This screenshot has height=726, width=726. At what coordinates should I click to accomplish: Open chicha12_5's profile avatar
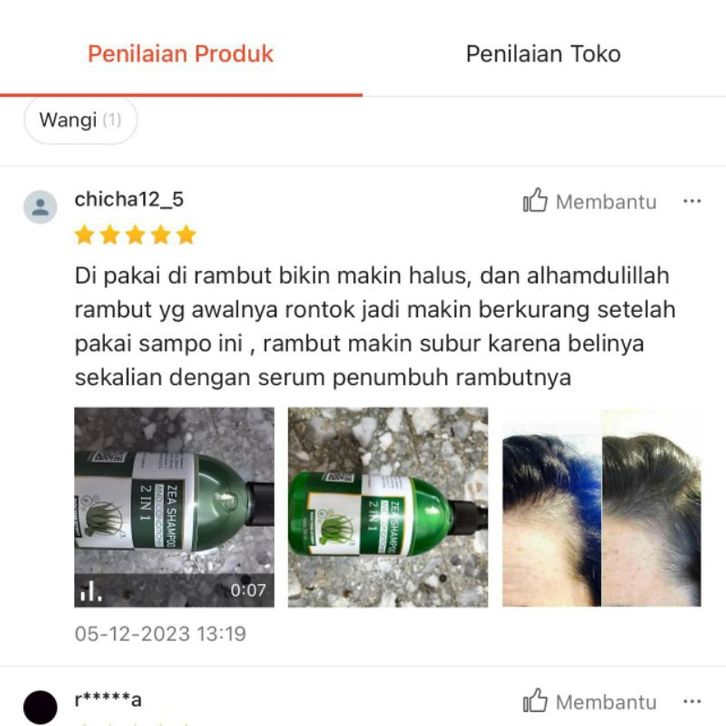pos(41,207)
